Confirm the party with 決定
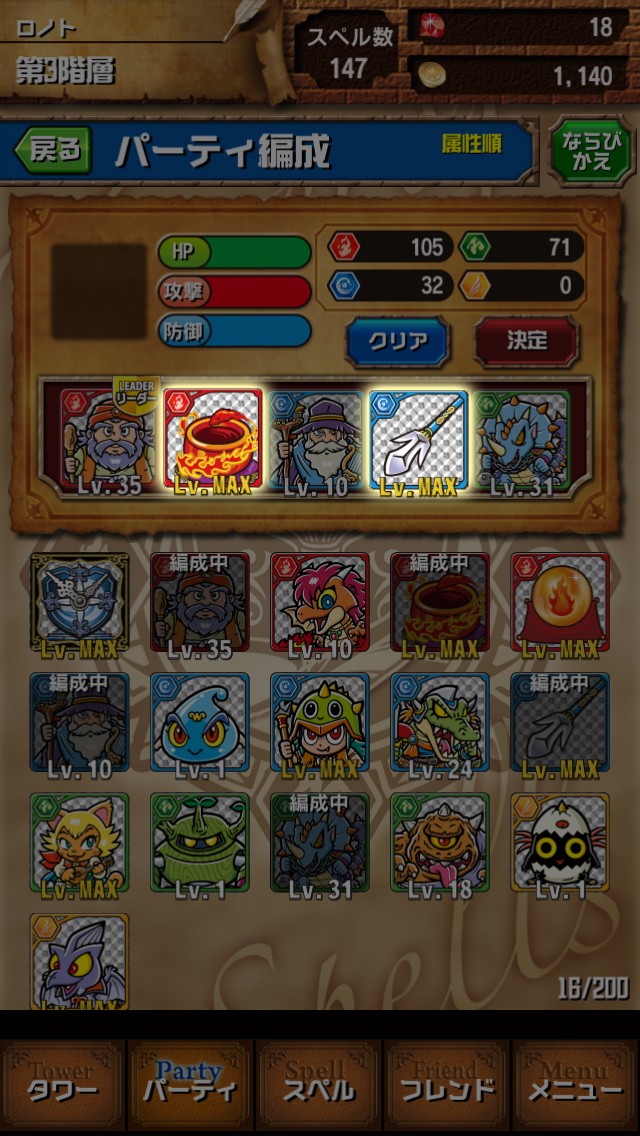Image resolution: width=640 pixels, height=1136 pixels. [526, 341]
